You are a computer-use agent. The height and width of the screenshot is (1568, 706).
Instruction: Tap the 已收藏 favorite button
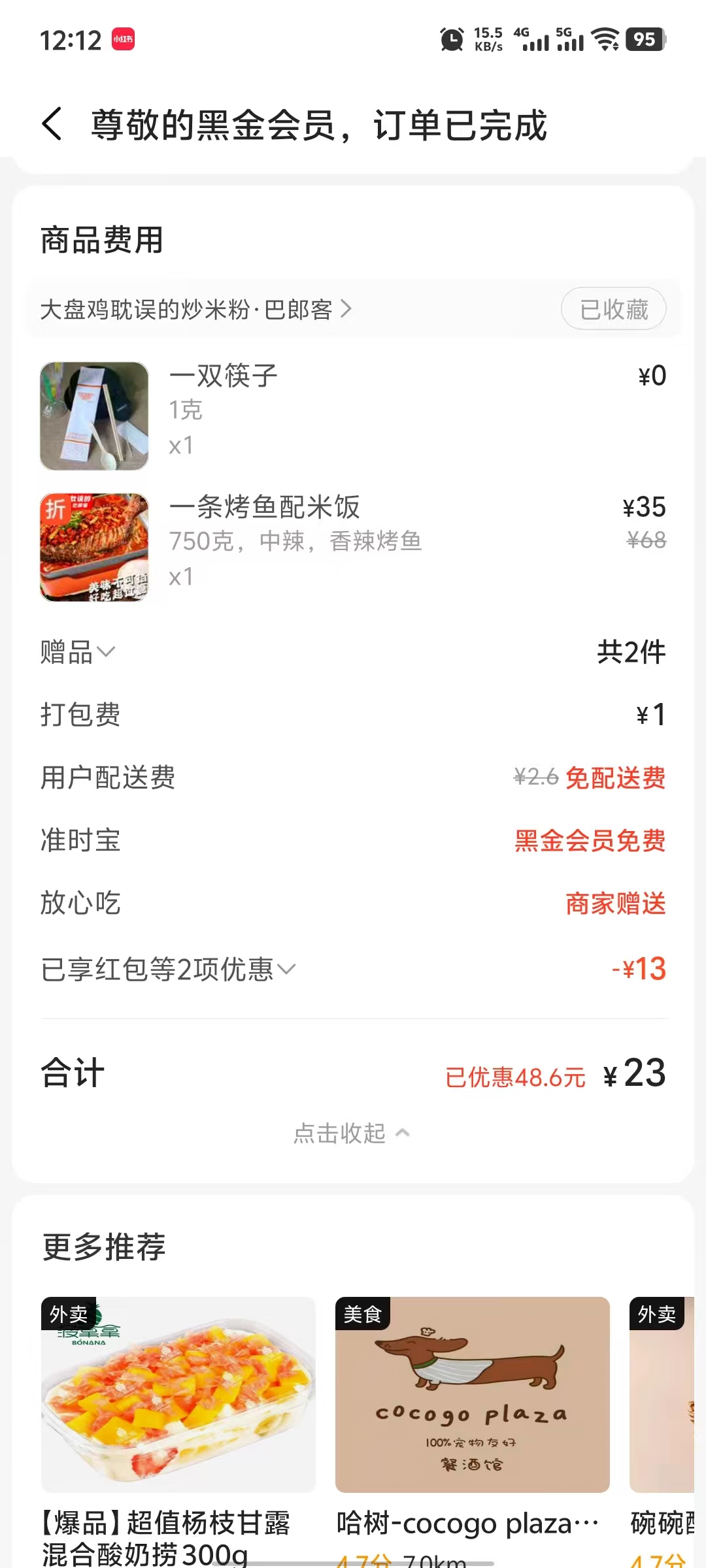click(613, 310)
